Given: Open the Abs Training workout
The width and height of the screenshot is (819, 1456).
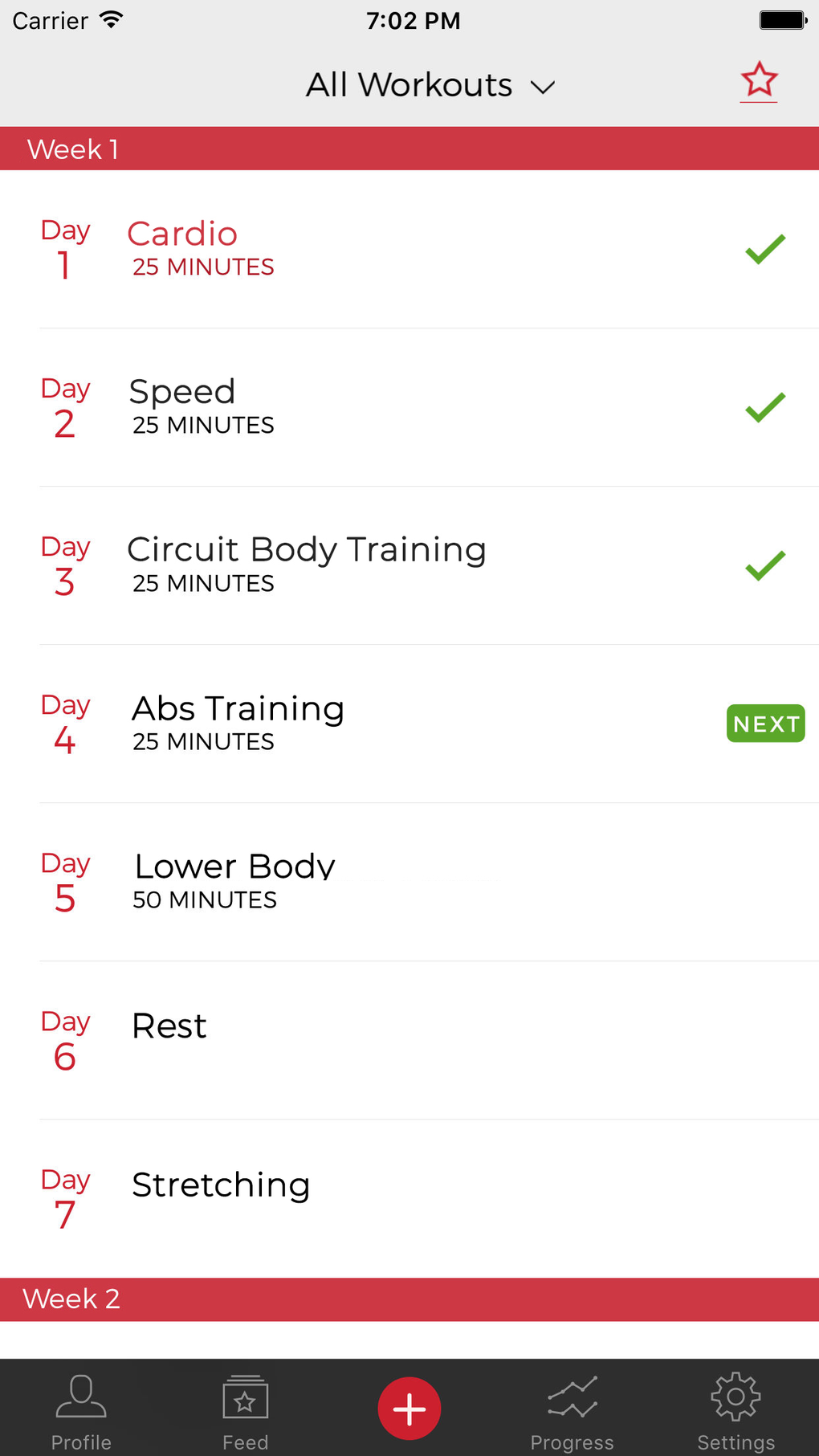Looking at the screenshot, I should pyautogui.click(x=321, y=720).
